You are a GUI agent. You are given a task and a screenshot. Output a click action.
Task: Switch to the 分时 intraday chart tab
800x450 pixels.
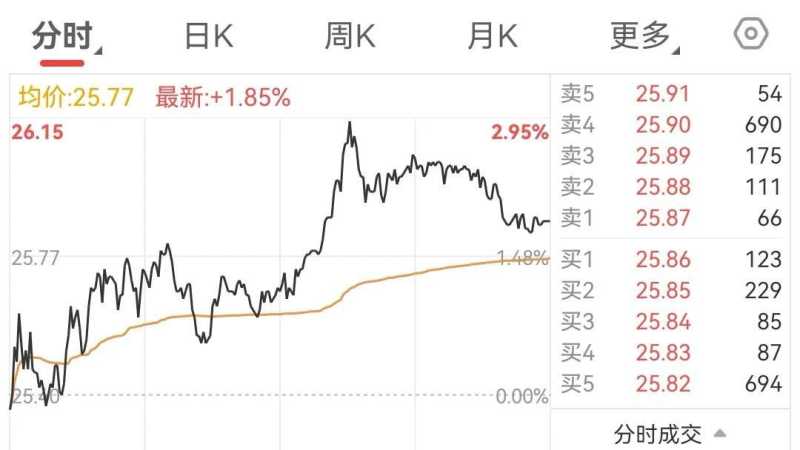coord(62,36)
